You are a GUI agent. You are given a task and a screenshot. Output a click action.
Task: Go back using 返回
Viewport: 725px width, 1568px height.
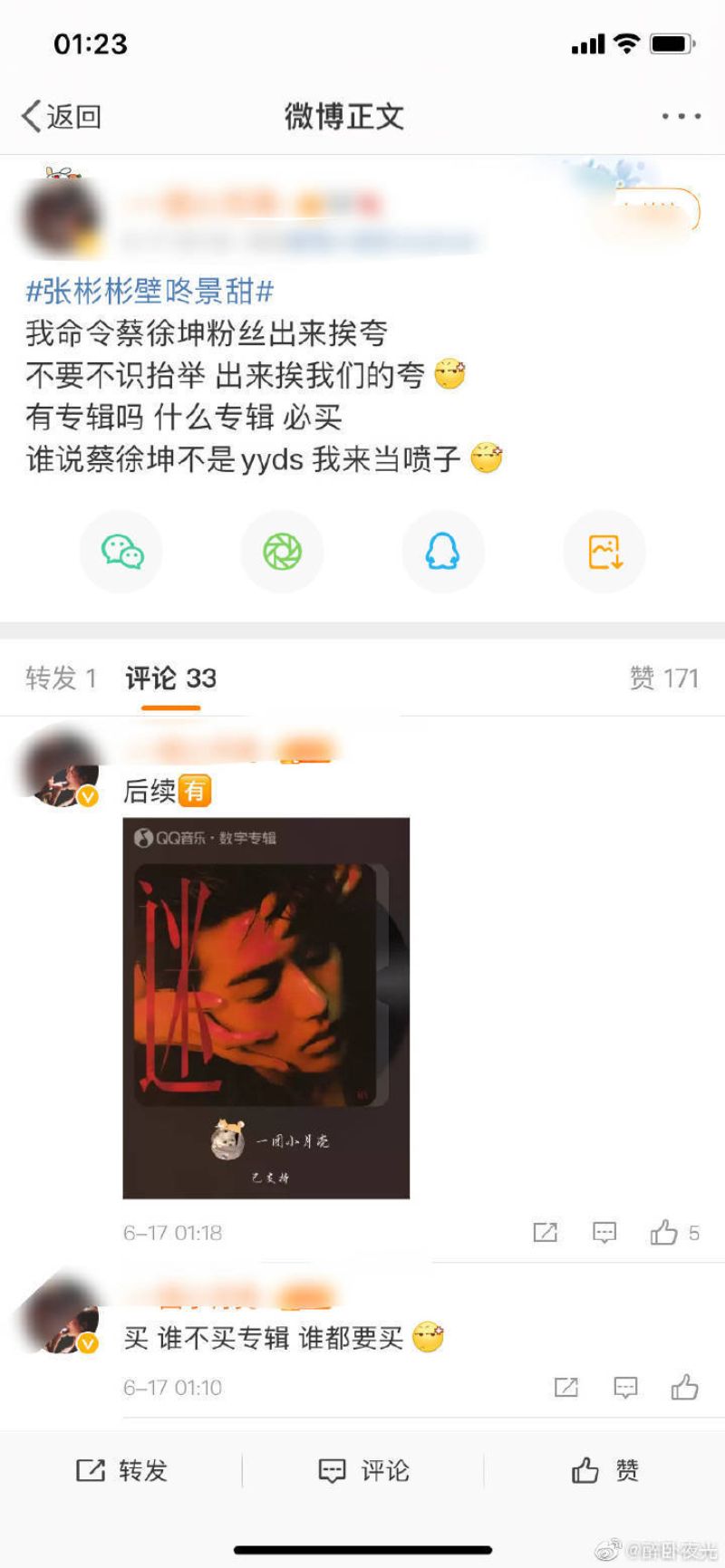[x=62, y=116]
